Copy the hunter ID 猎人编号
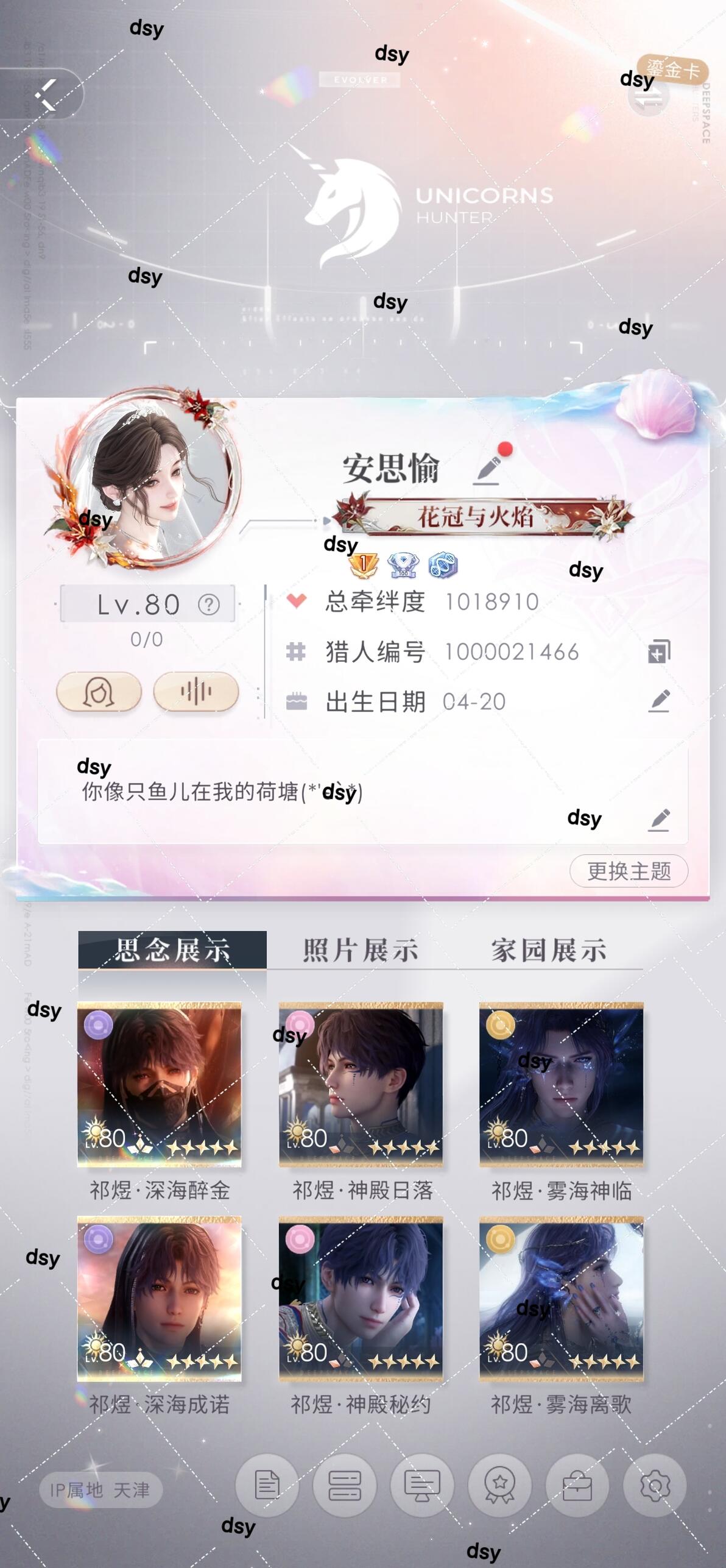The image size is (726, 1568). [x=659, y=651]
